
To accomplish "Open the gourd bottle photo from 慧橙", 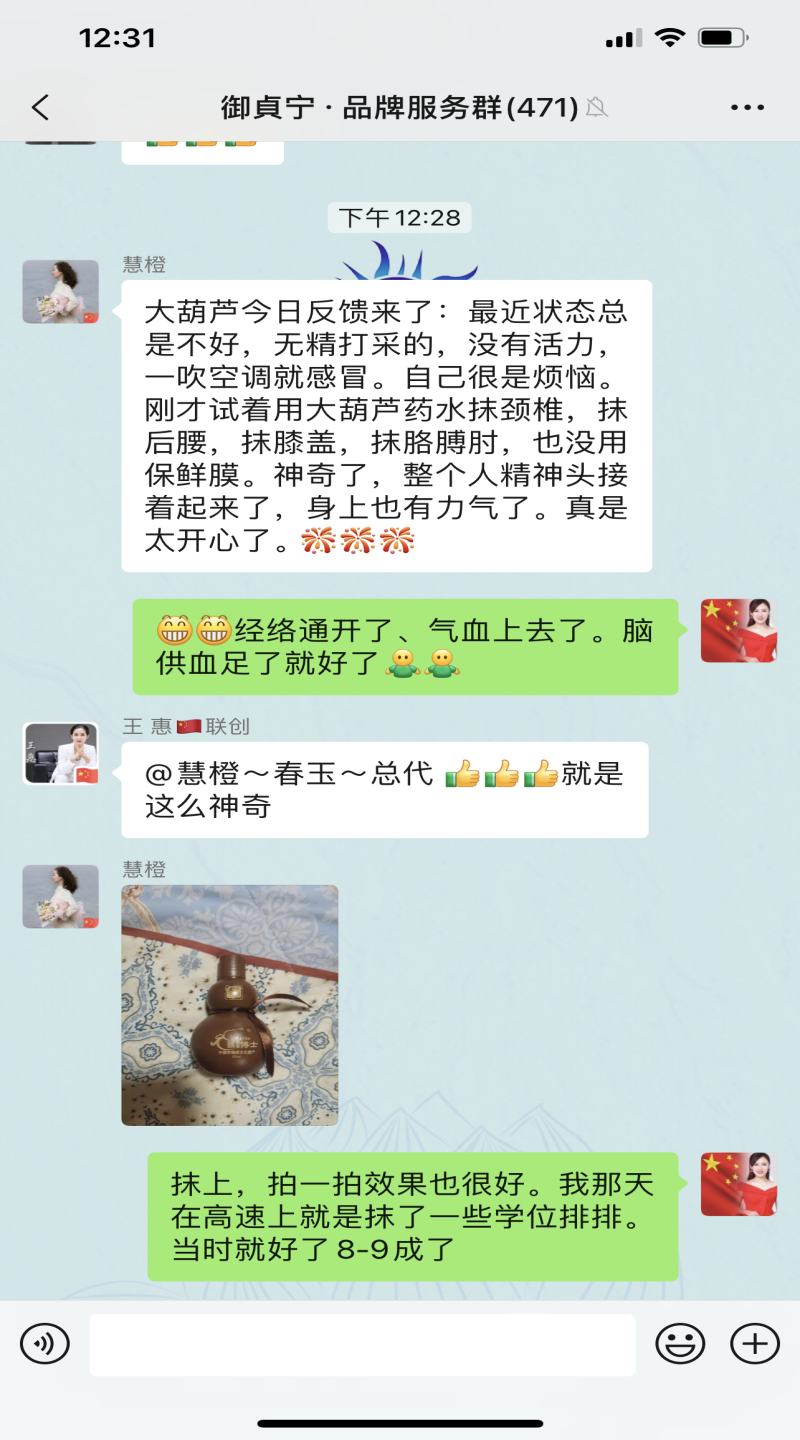I will pyautogui.click(x=230, y=1005).
